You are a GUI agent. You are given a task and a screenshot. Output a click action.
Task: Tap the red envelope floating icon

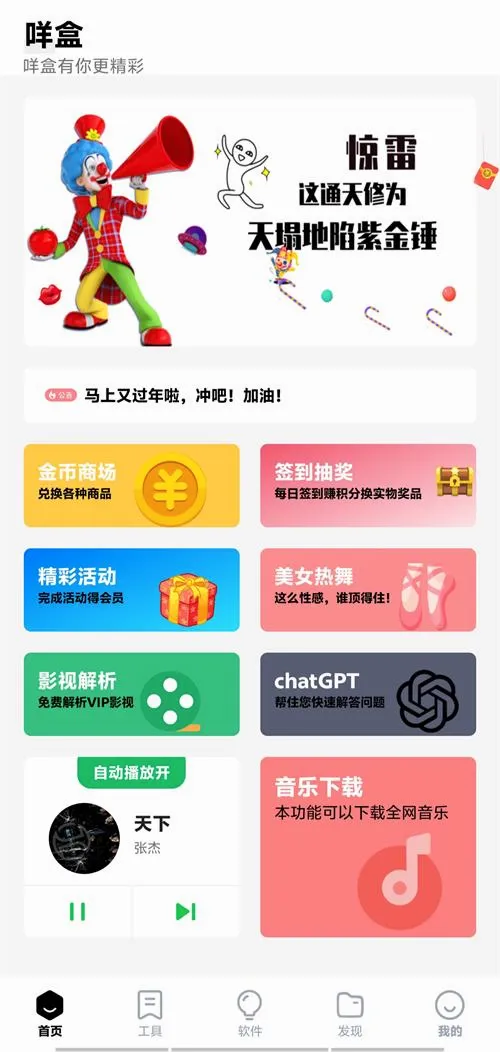tap(486, 175)
